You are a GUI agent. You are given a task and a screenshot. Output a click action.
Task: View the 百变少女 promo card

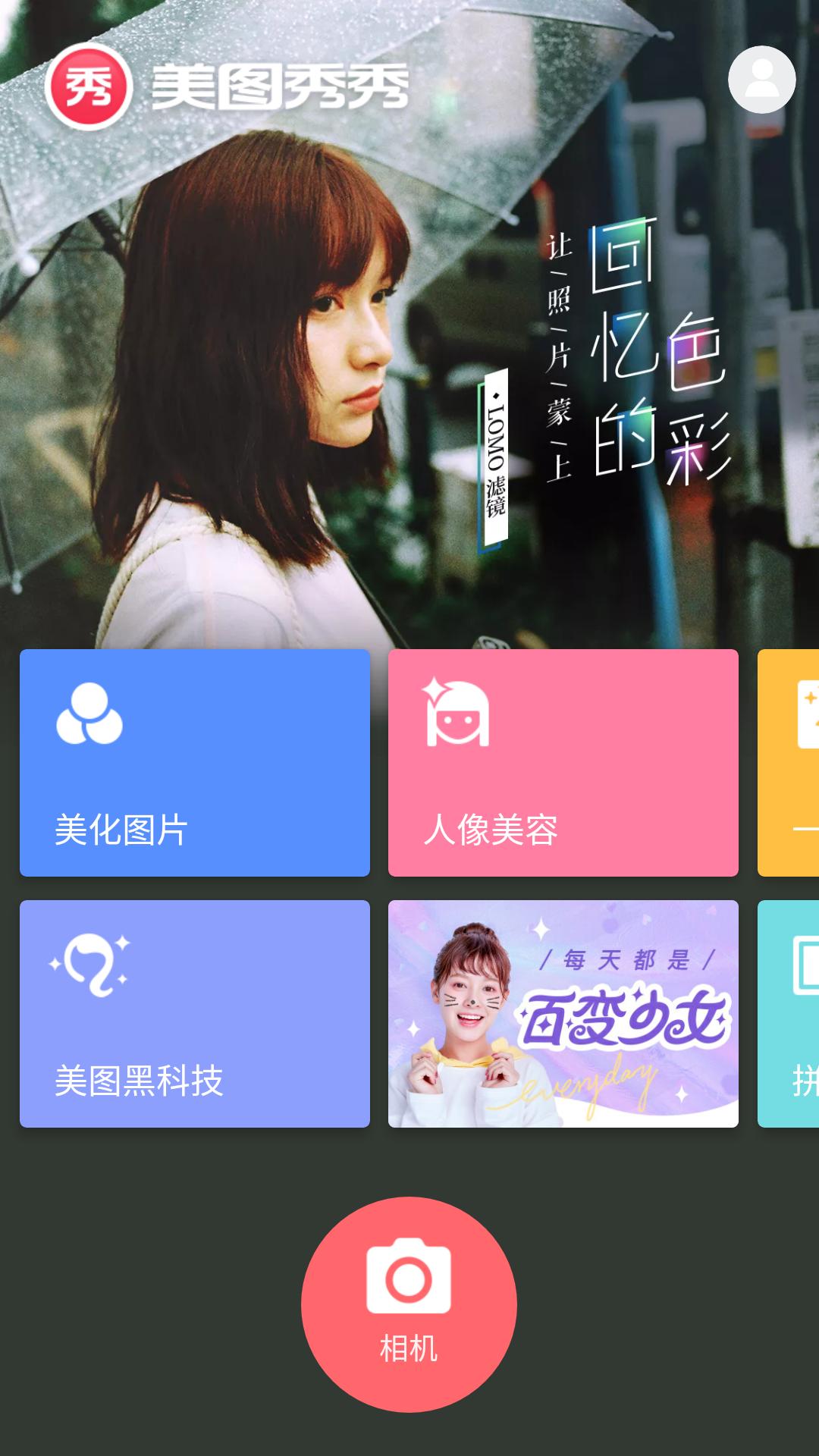[x=563, y=1014]
